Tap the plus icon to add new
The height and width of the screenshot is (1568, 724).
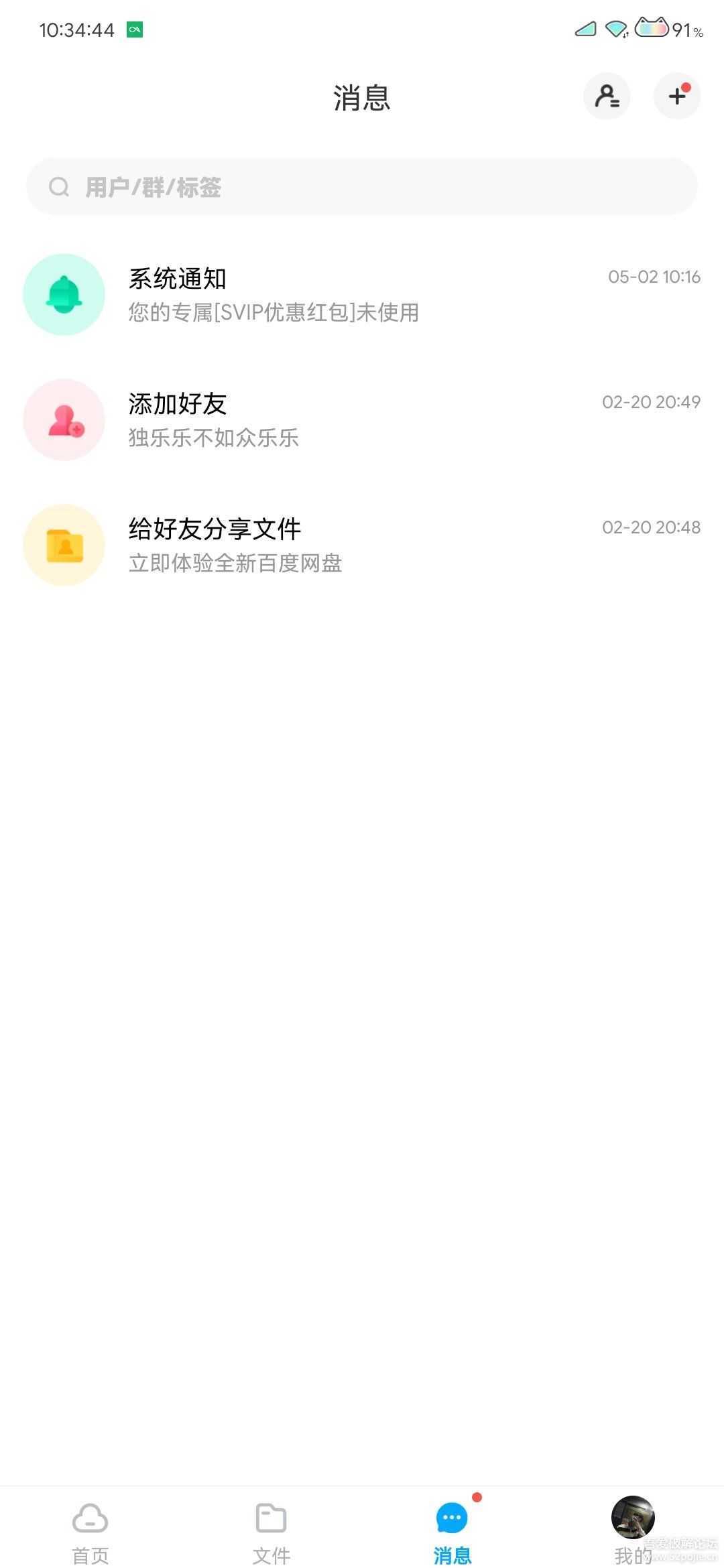coord(677,96)
